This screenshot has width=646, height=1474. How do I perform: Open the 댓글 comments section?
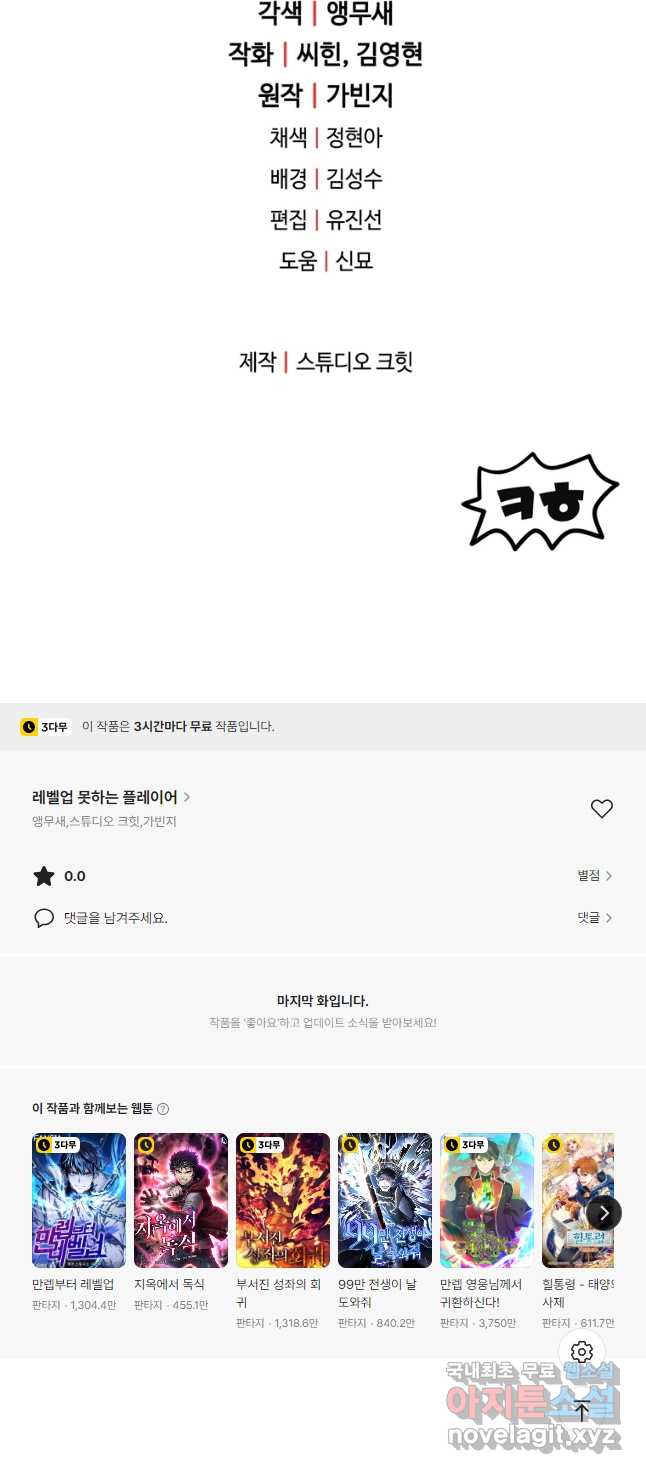click(595, 917)
